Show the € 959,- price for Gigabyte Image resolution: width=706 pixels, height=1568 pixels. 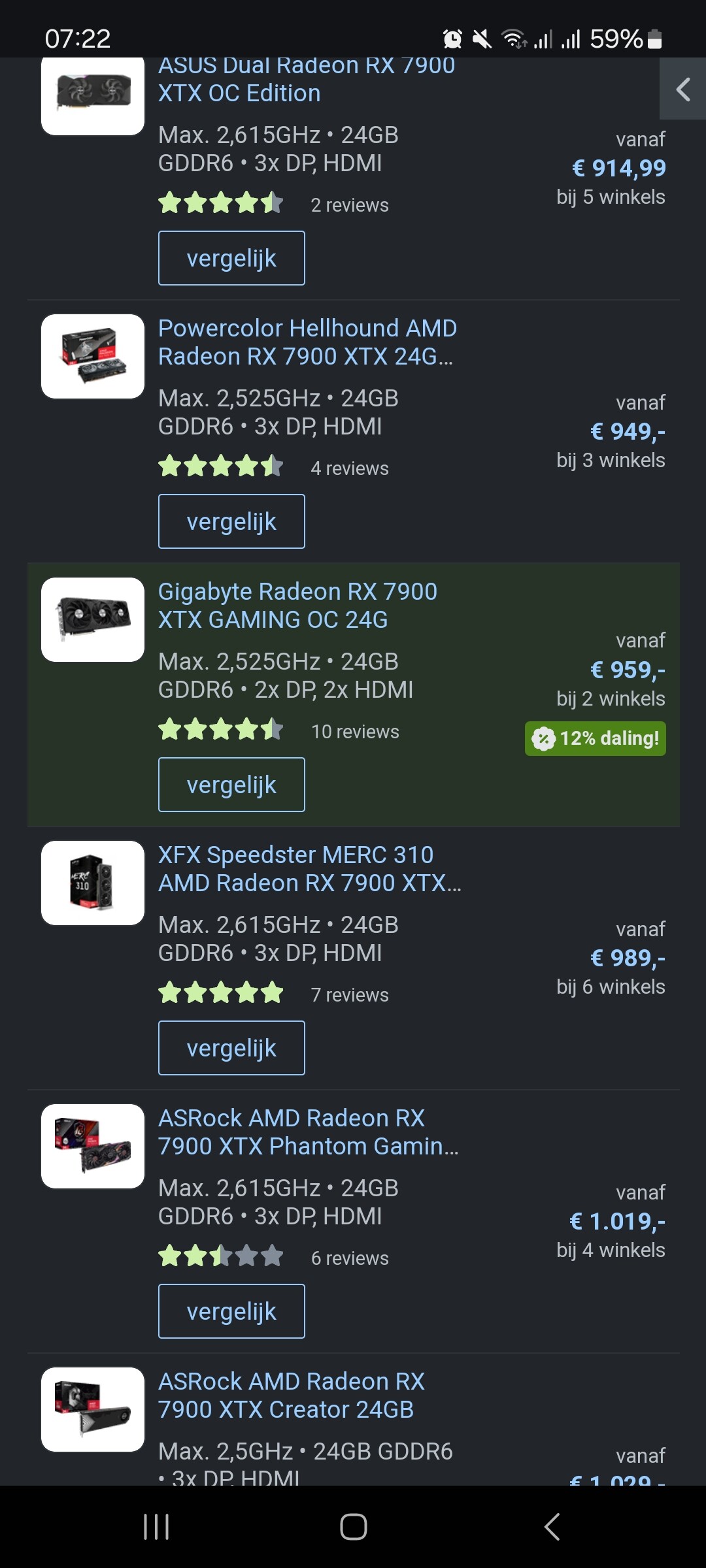coord(628,670)
